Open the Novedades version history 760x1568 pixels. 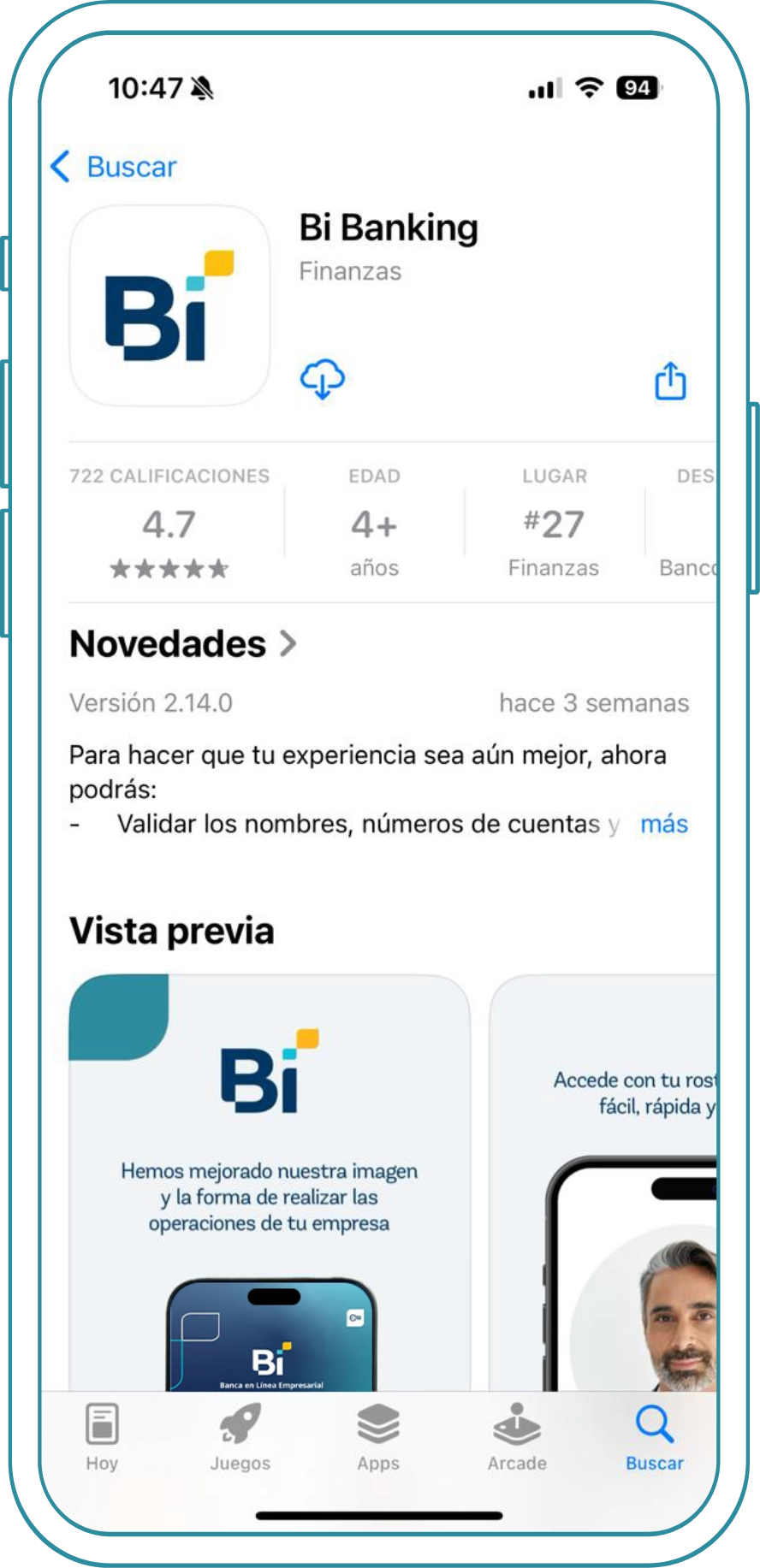[x=183, y=644]
